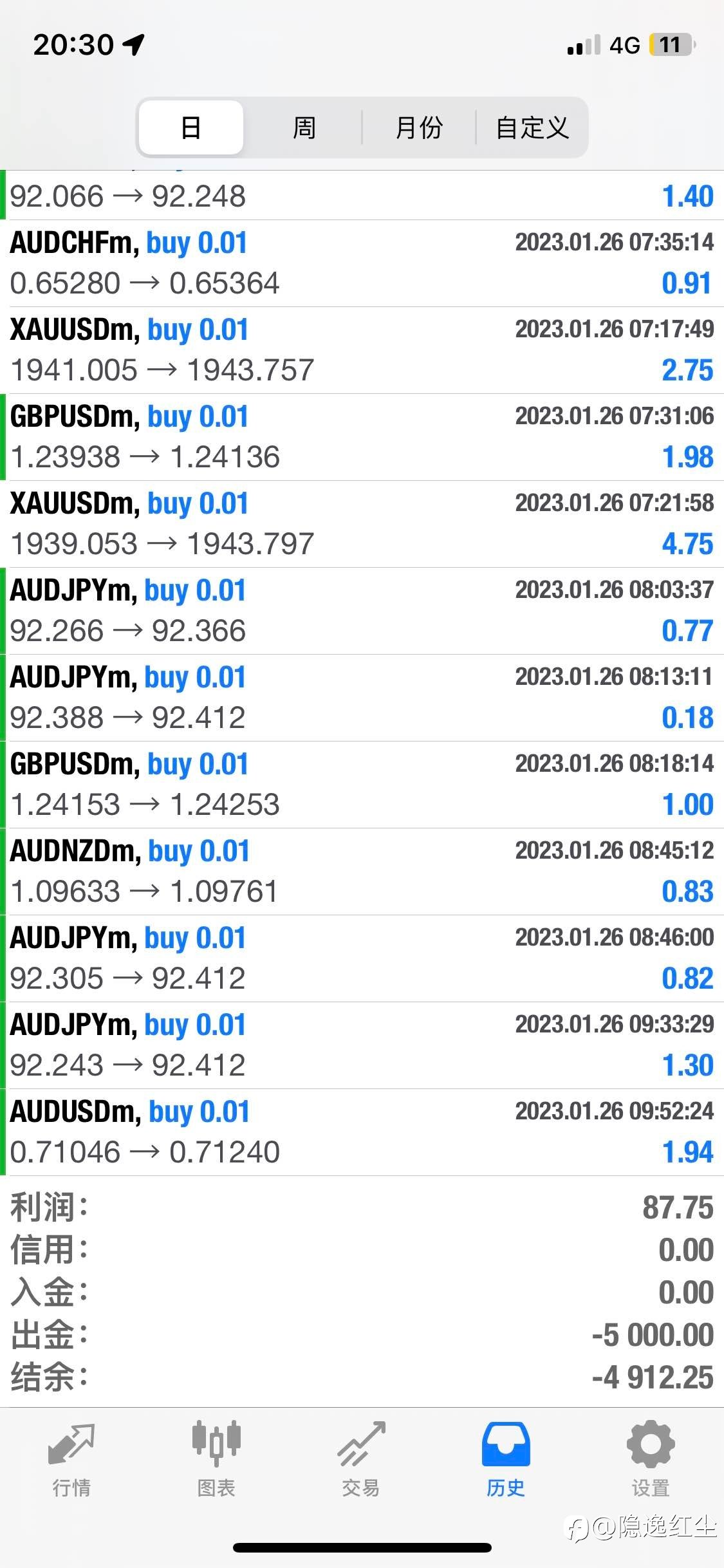Go to the 行情 quotes tab

(71, 1459)
